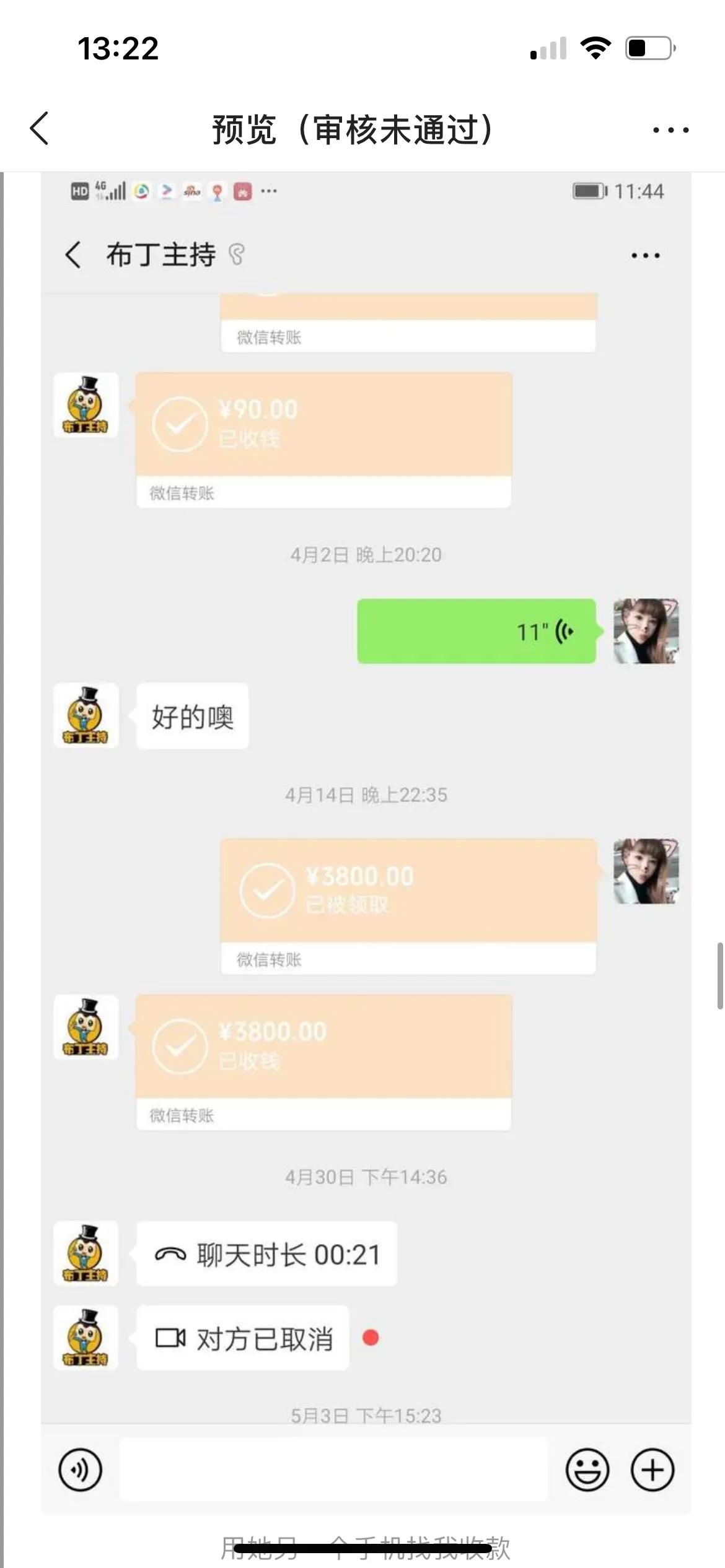Tap the Wi-Fi icon in the status bar
This screenshot has width=725, height=1568.
[595, 48]
